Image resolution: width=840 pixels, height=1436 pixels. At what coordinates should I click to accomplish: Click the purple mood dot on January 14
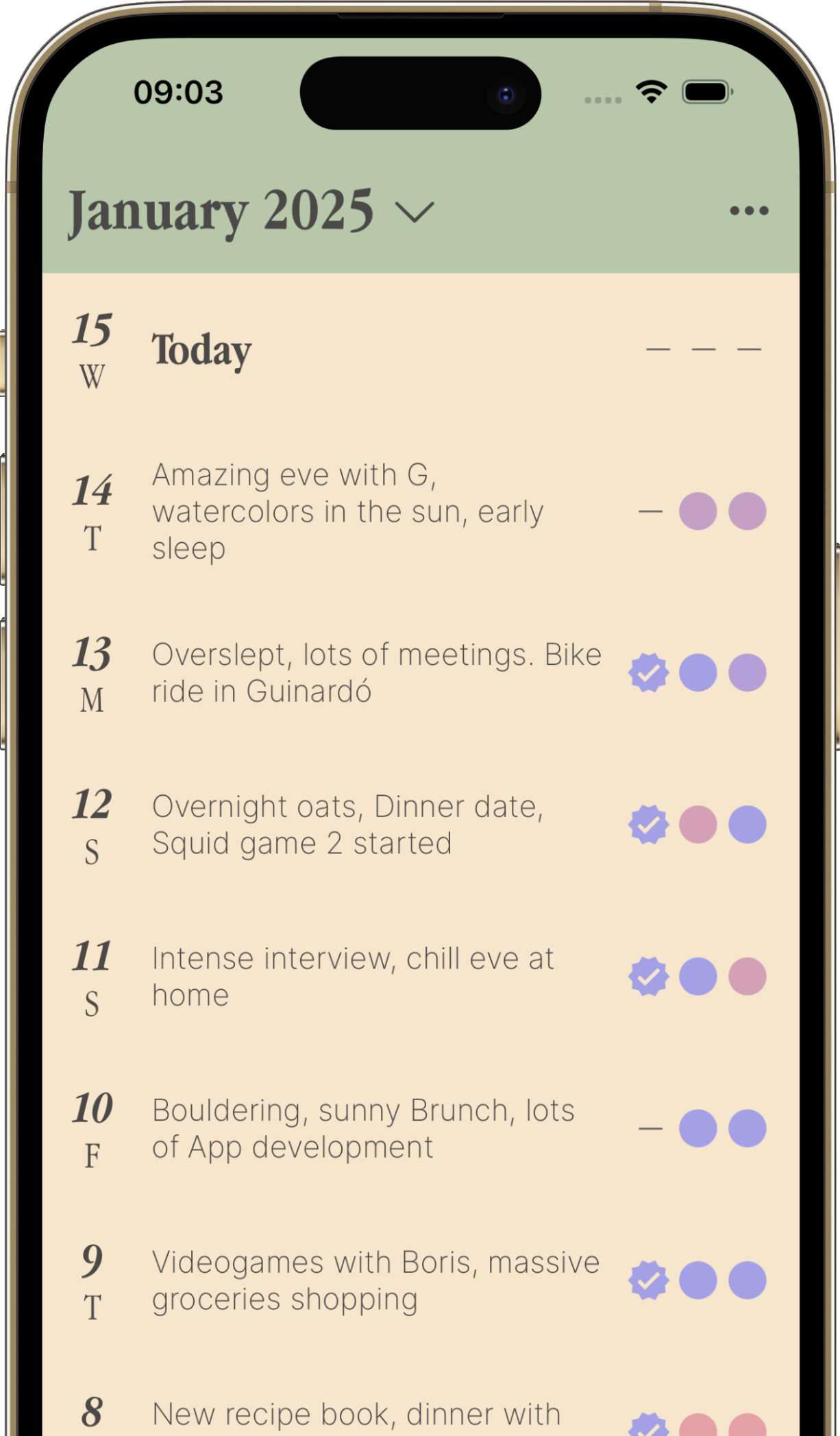click(x=697, y=511)
